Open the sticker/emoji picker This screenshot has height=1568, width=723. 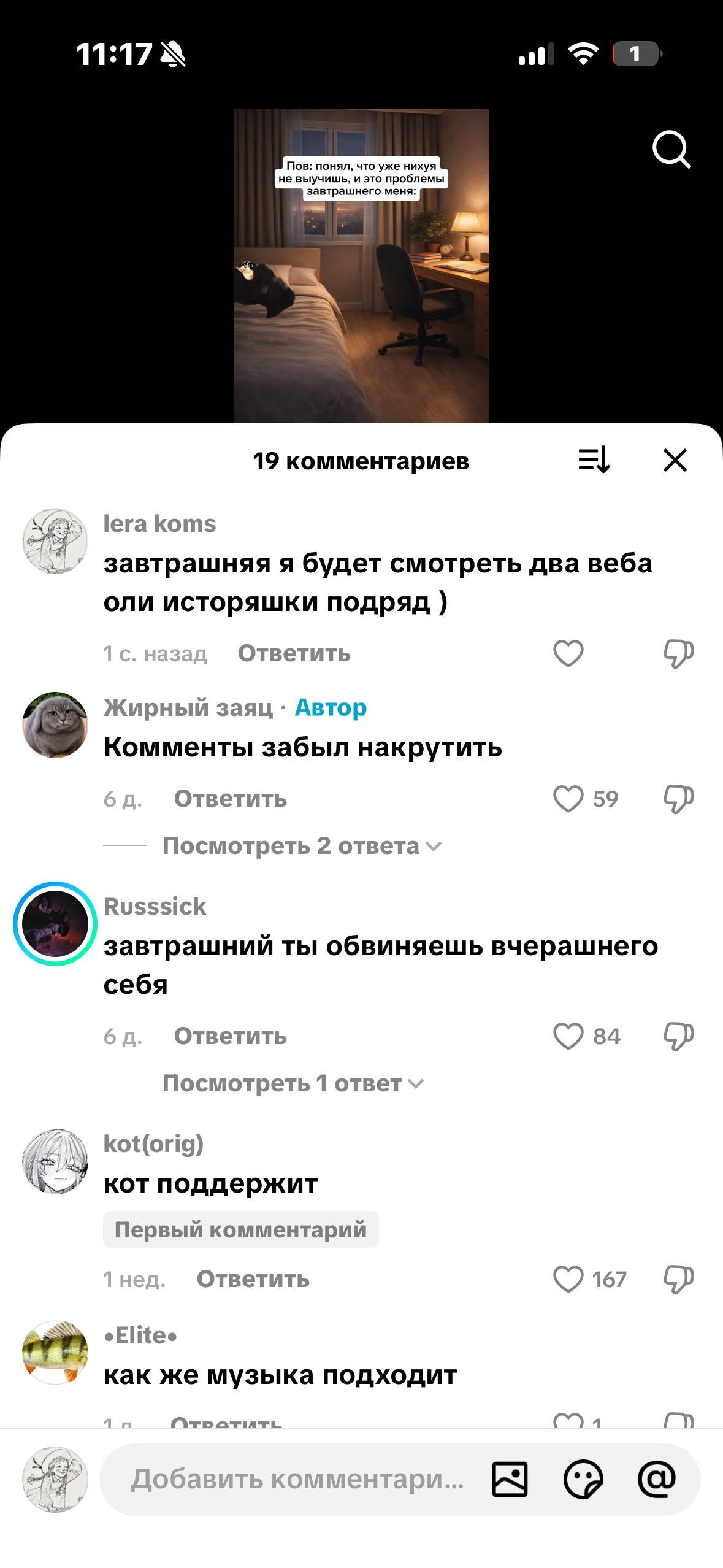coord(583,1479)
